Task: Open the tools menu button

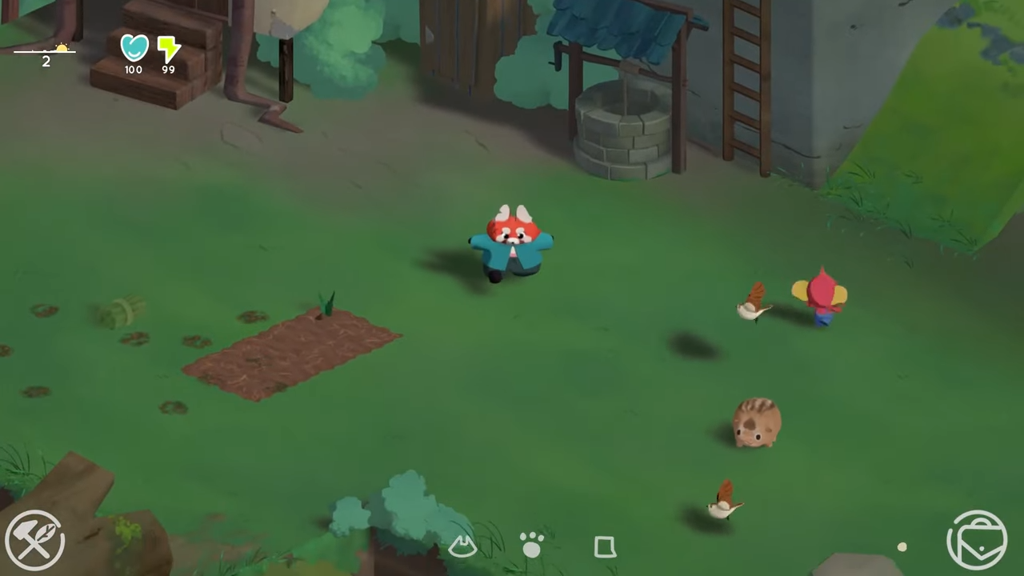Action: pyautogui.click(x=35, y=540)
